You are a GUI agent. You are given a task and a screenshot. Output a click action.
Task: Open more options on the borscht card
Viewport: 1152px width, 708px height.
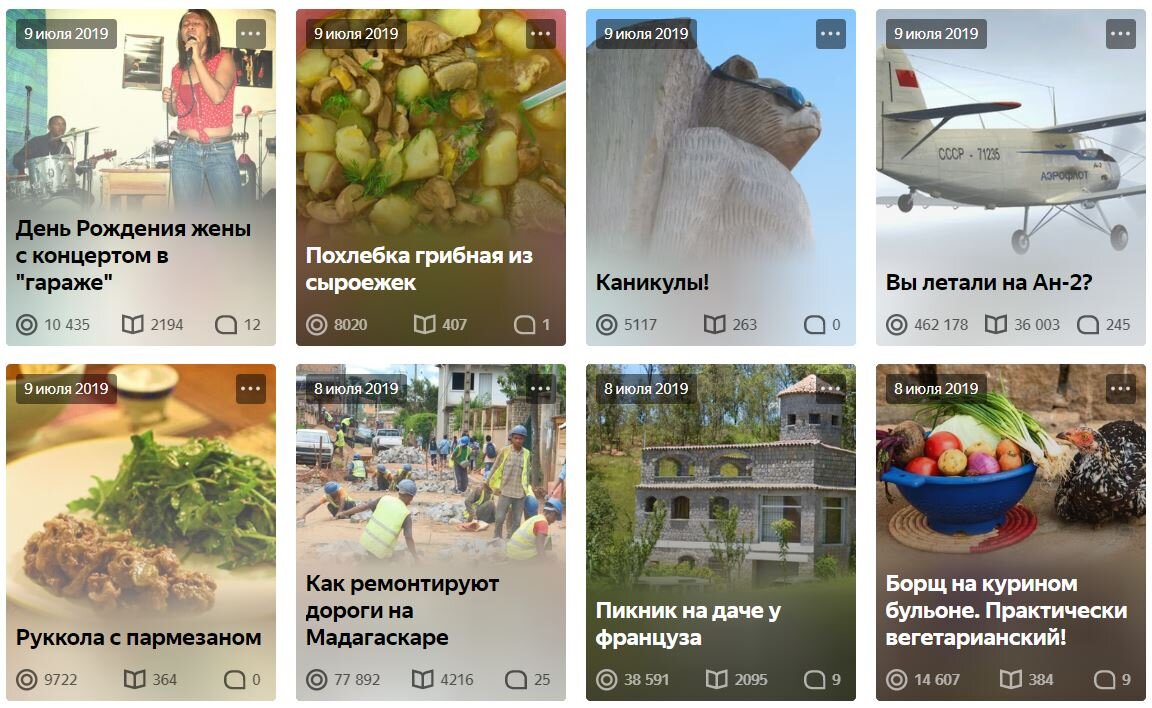point(1121,388)
